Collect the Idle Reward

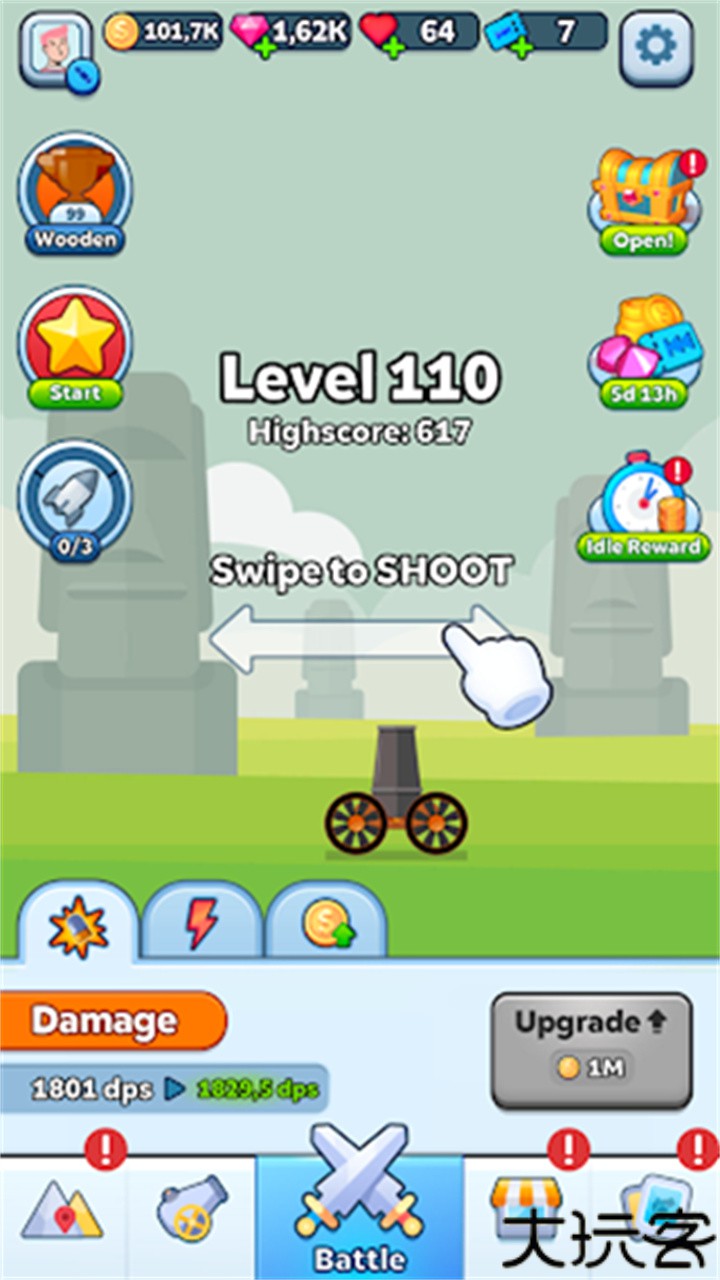pyautogui.click(x=645, y=505)
